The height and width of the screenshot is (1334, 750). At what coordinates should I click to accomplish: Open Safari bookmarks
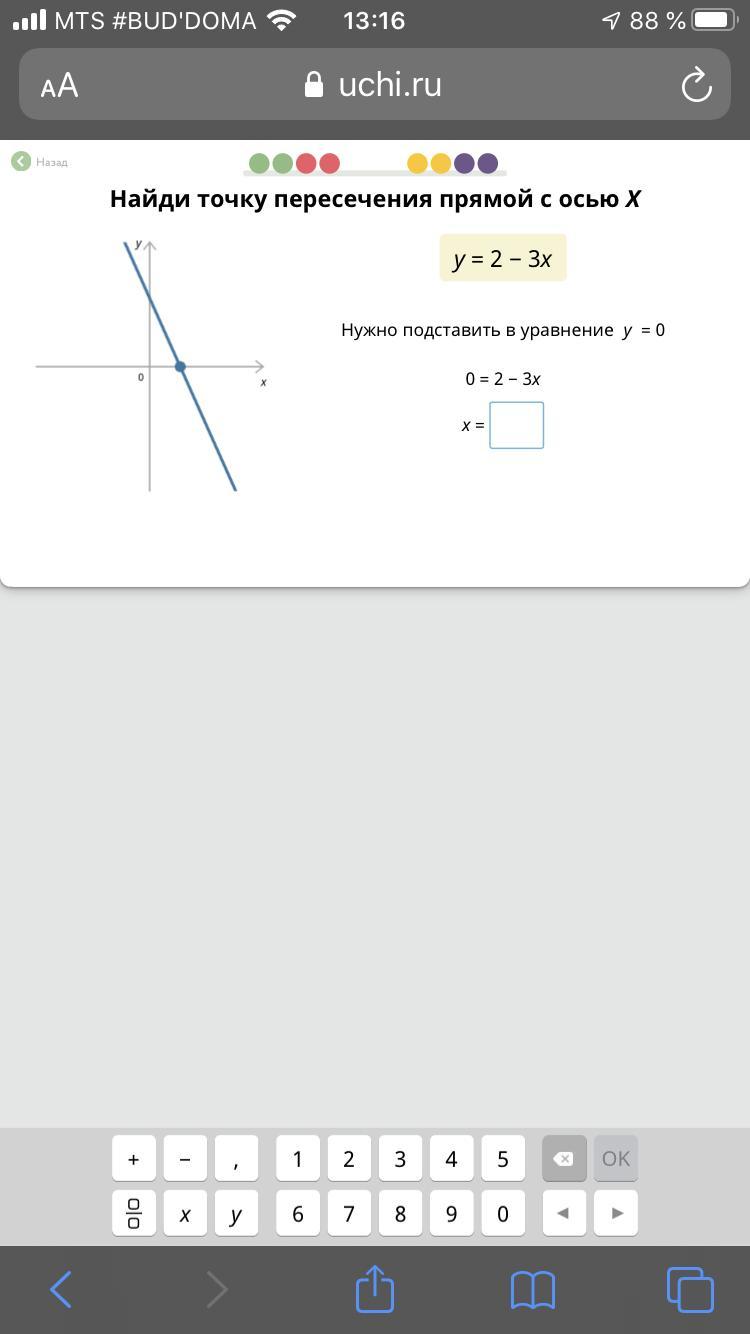(x=532, y=1290)
